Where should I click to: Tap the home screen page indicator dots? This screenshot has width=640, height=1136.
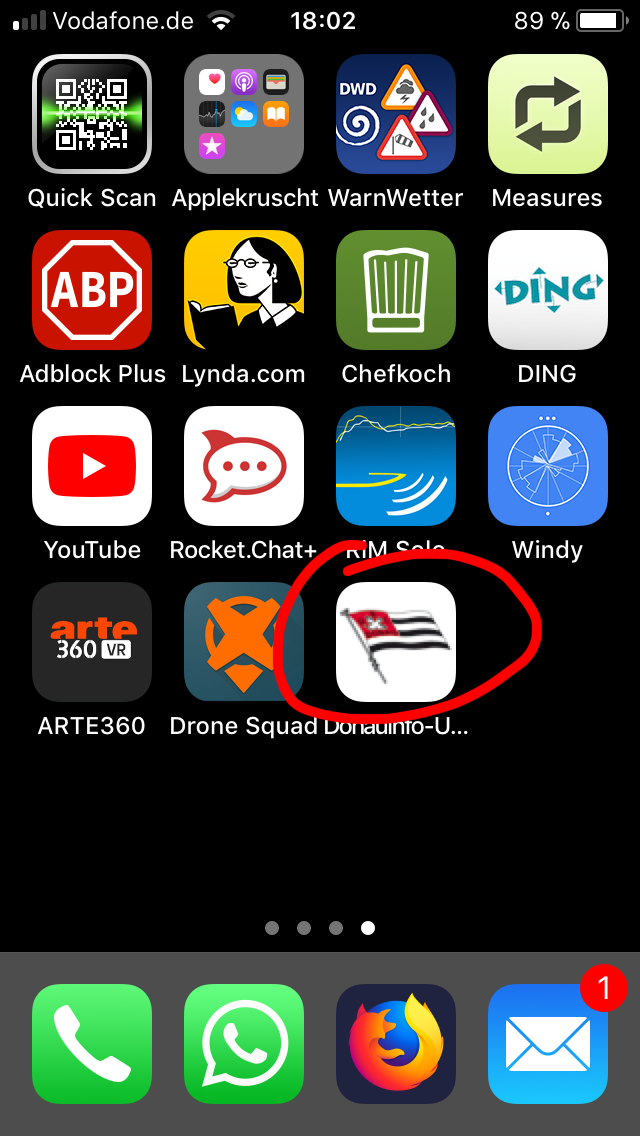(320, 928)
